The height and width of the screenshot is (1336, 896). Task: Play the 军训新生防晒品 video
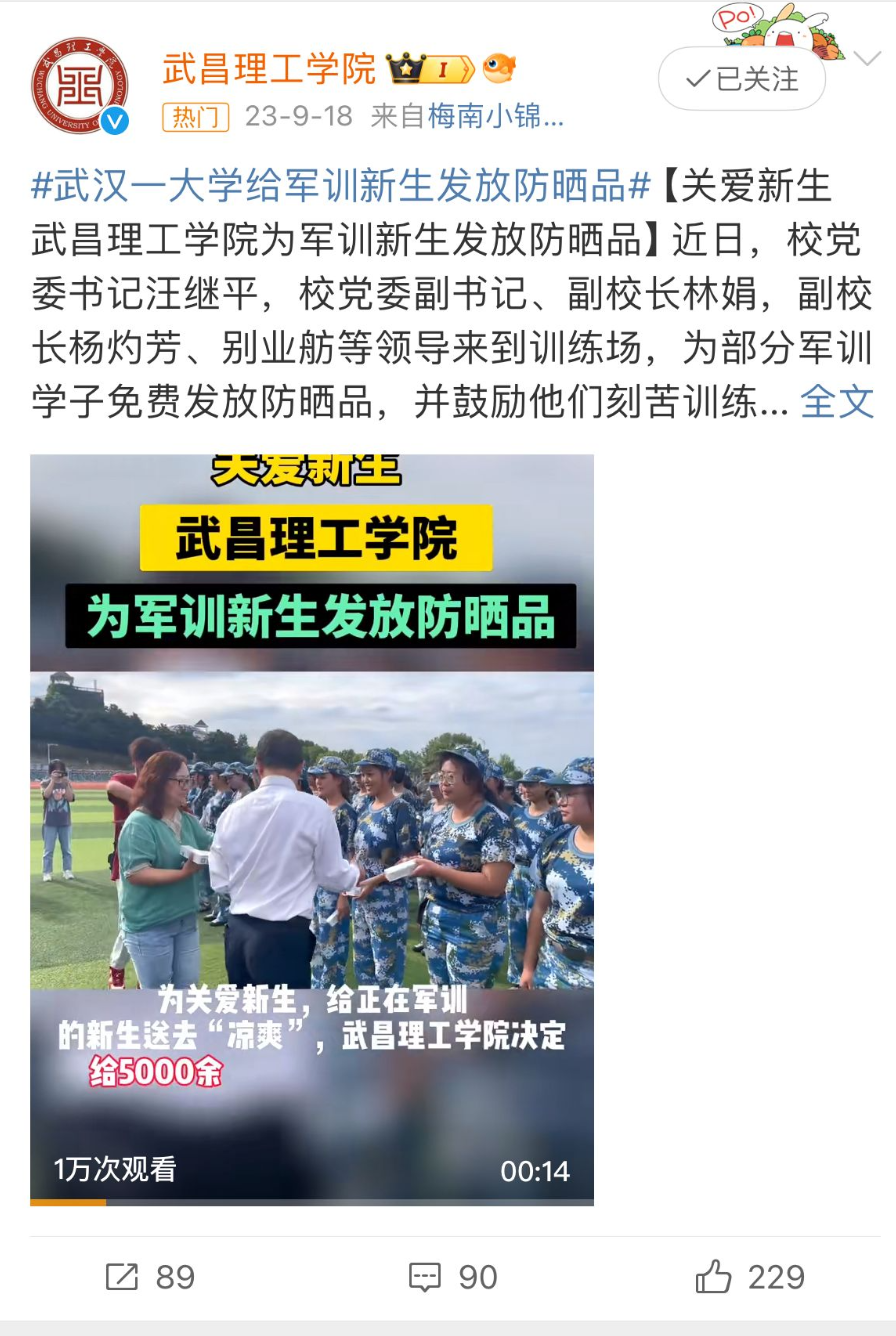coord(312,829)
